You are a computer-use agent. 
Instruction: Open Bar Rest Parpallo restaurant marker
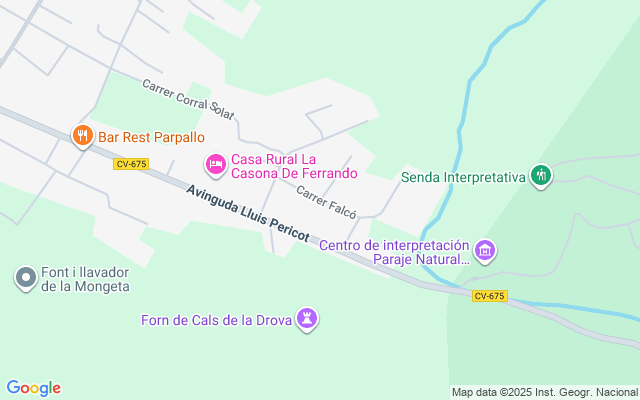[x=83, y=137]
